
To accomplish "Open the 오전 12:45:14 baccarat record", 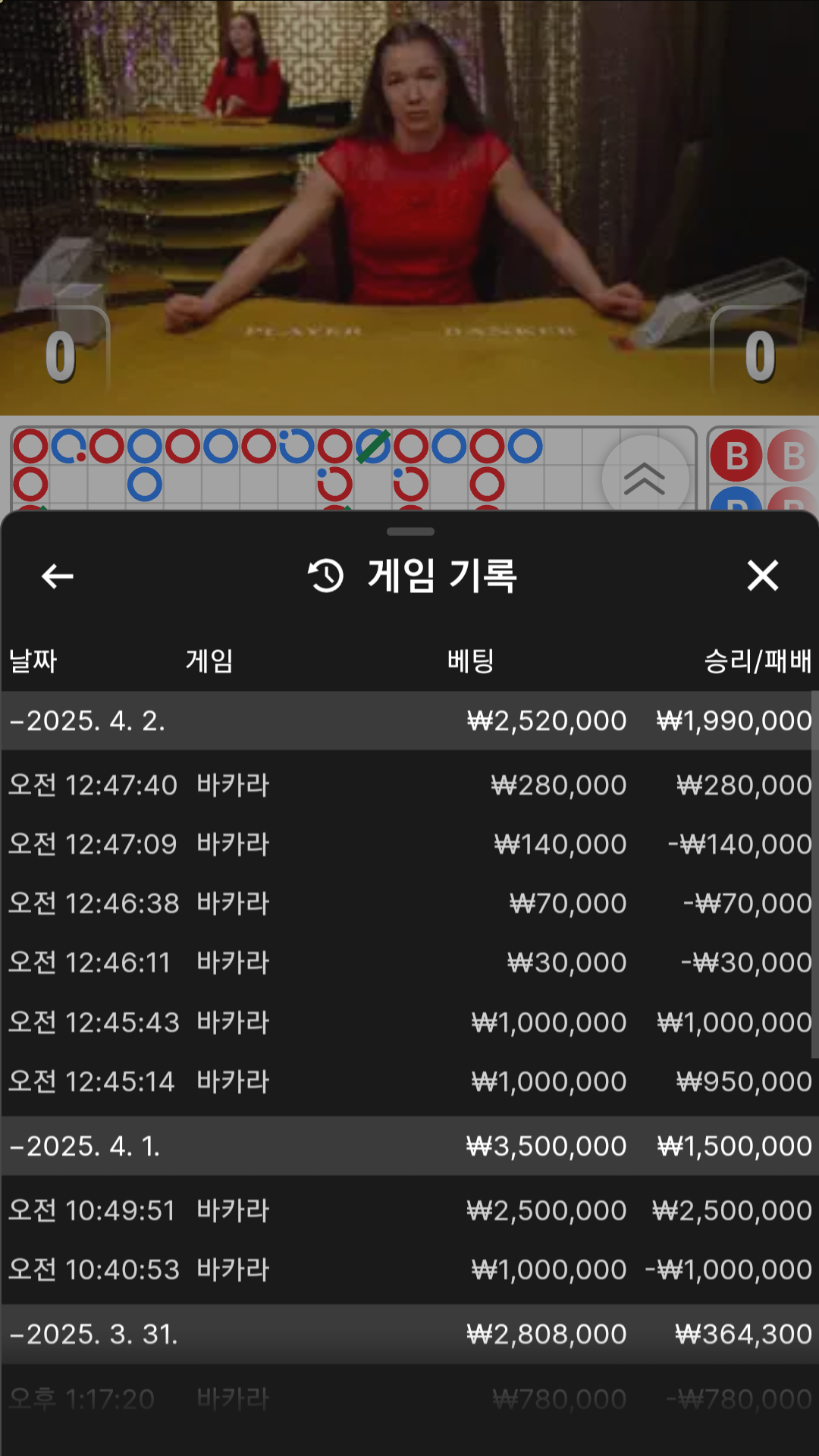I will [409, 1081].
